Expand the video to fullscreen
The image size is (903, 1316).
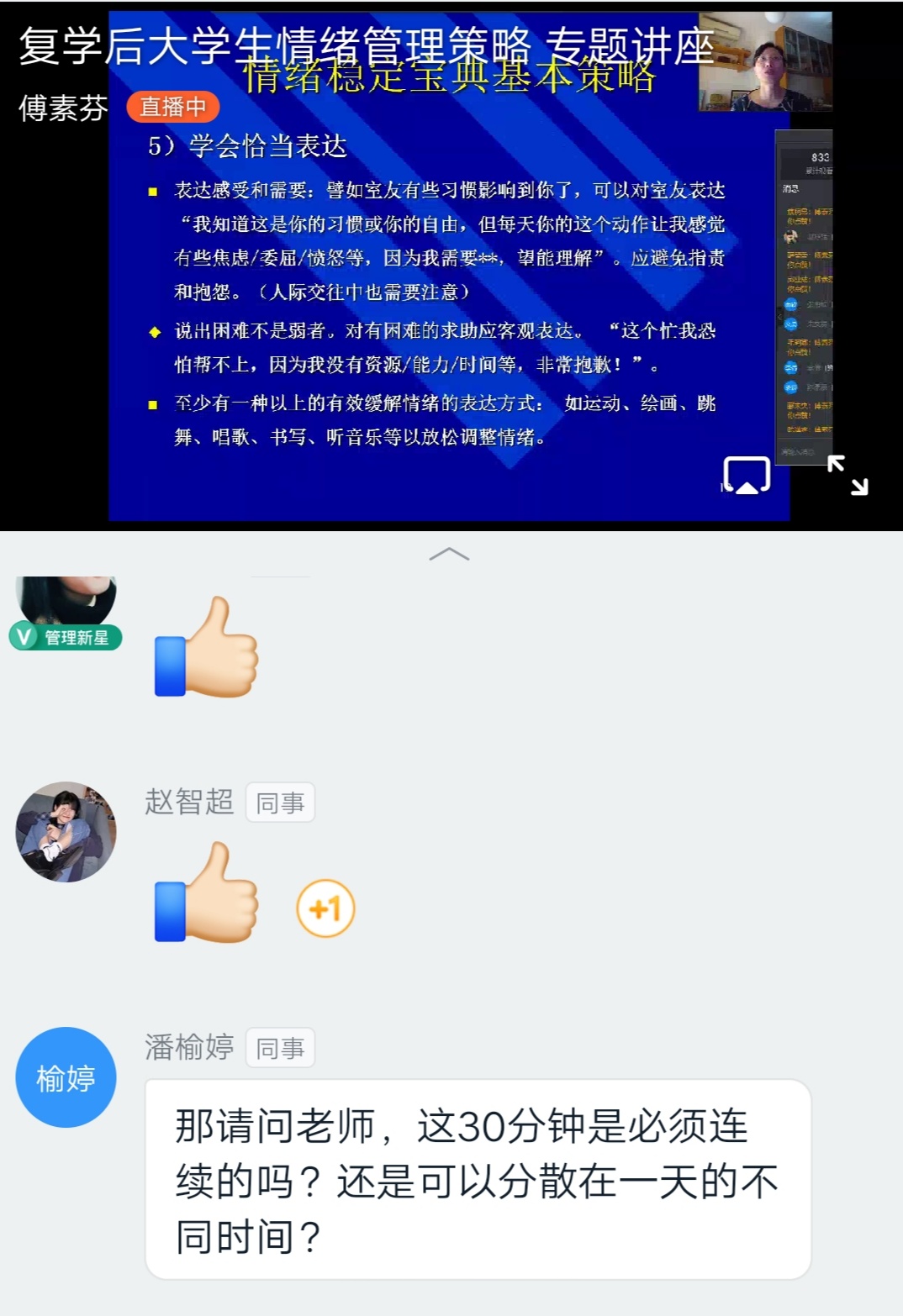tap(847, 476)
